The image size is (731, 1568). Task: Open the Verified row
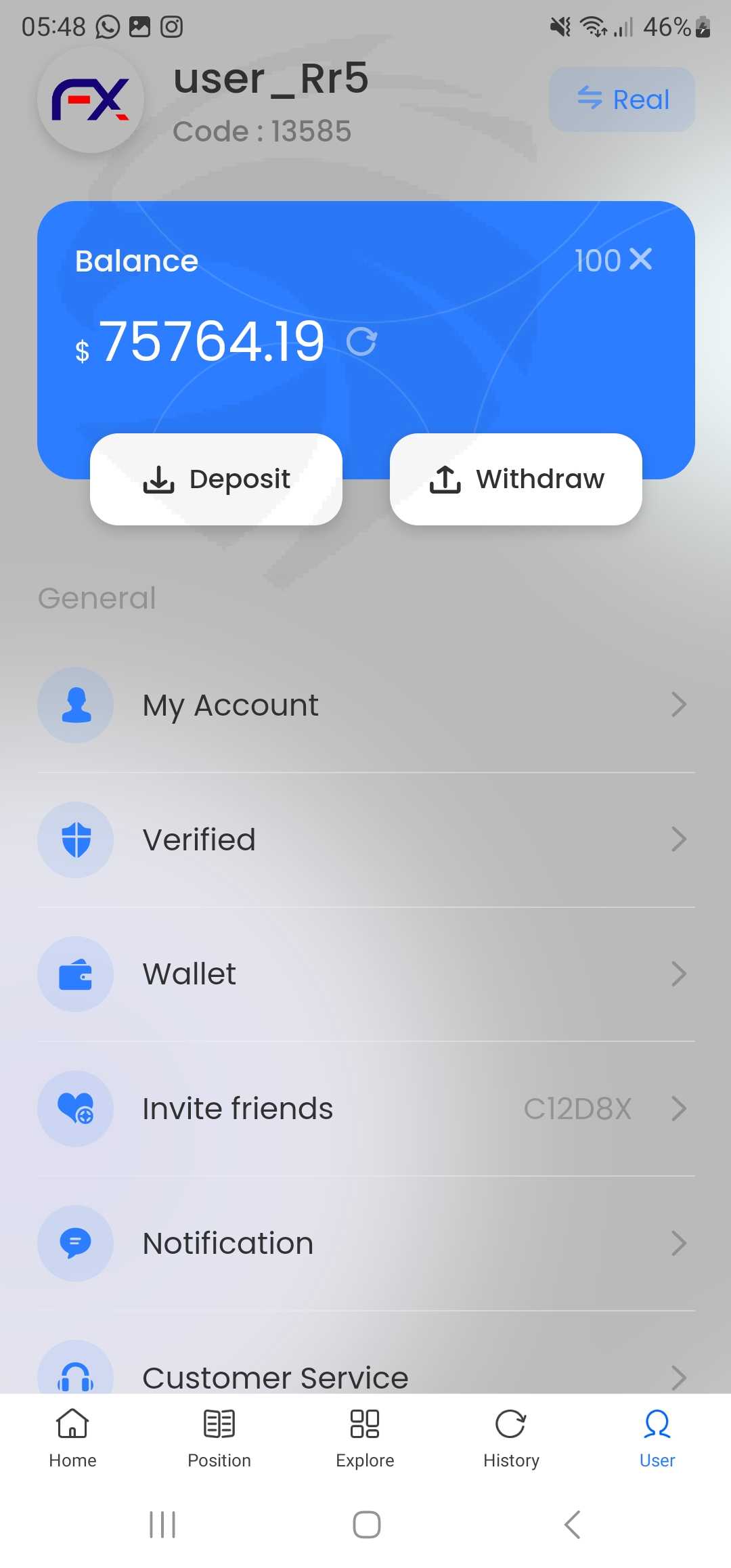366,840
